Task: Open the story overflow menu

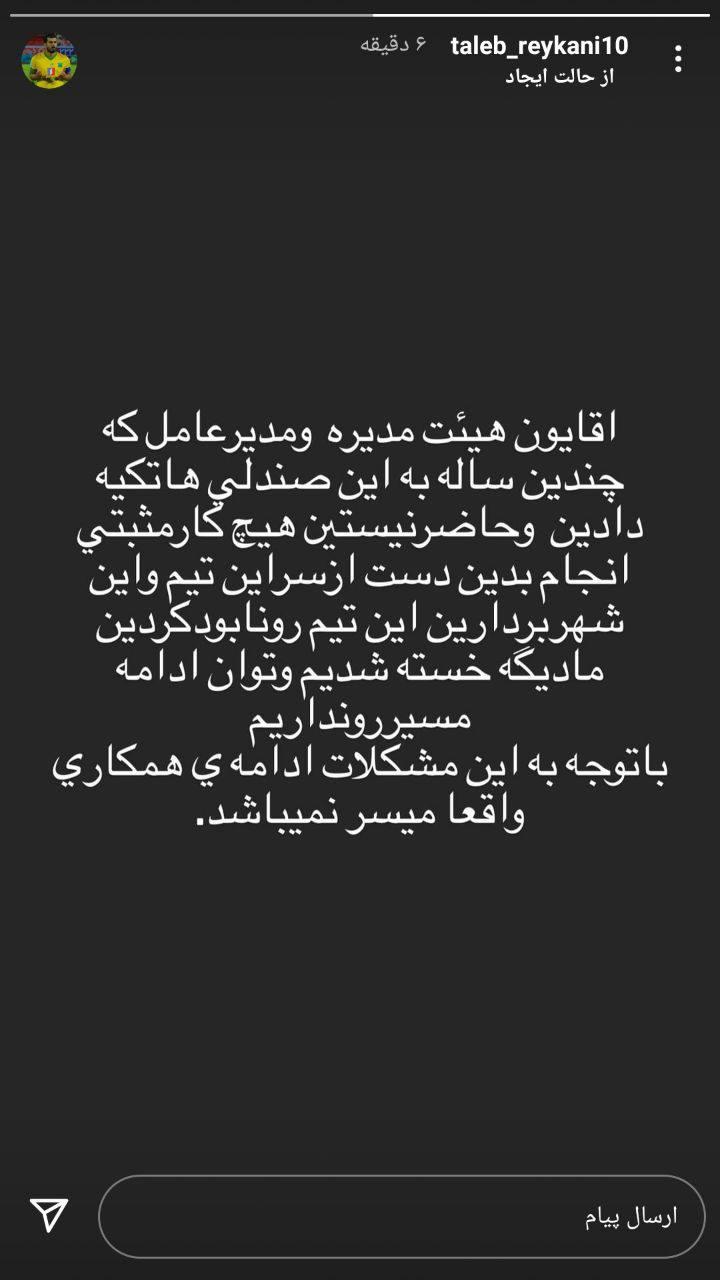Action: (x=678, y=59)
